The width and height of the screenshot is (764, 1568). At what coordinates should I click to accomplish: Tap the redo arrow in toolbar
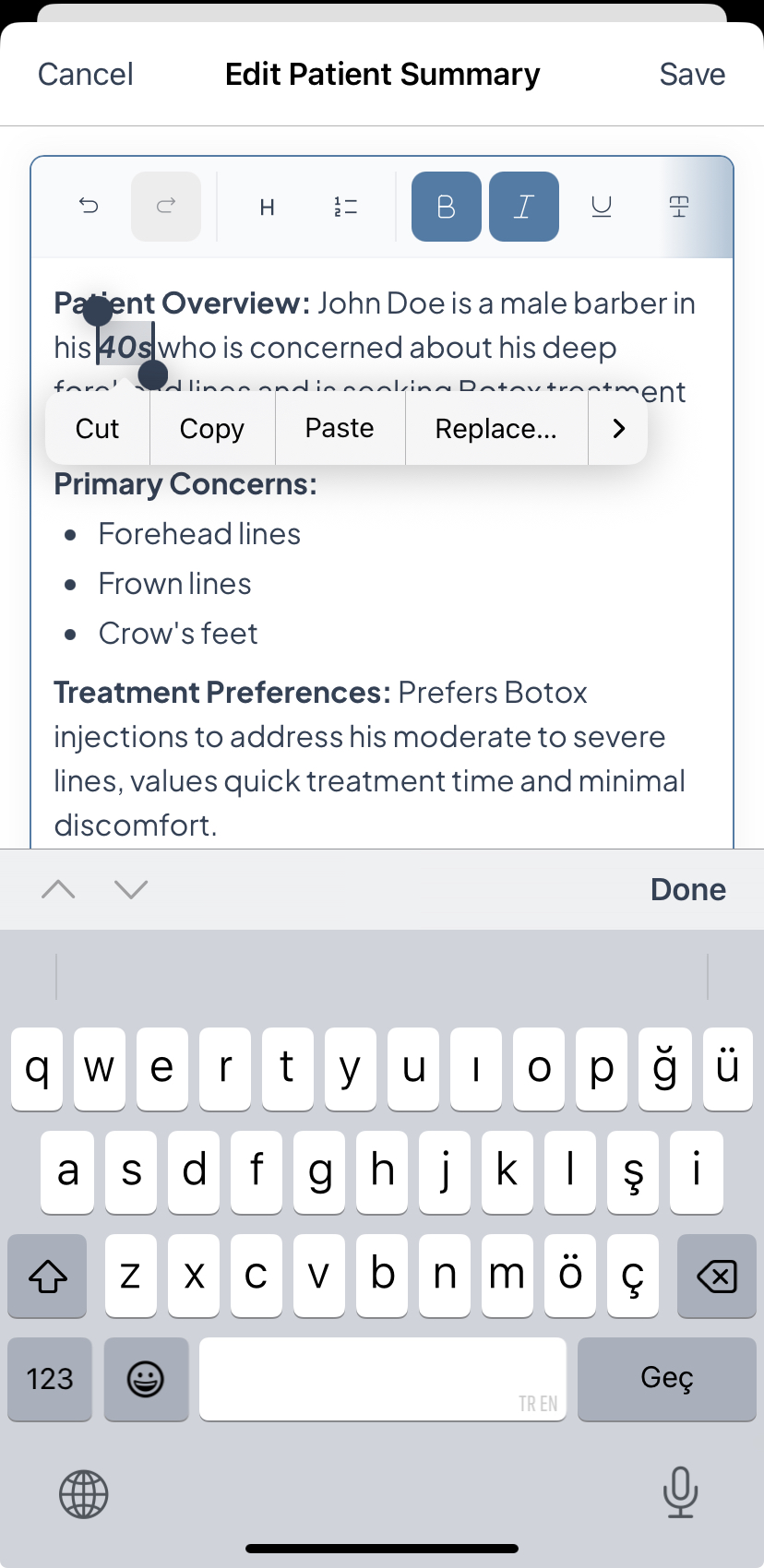166,207
